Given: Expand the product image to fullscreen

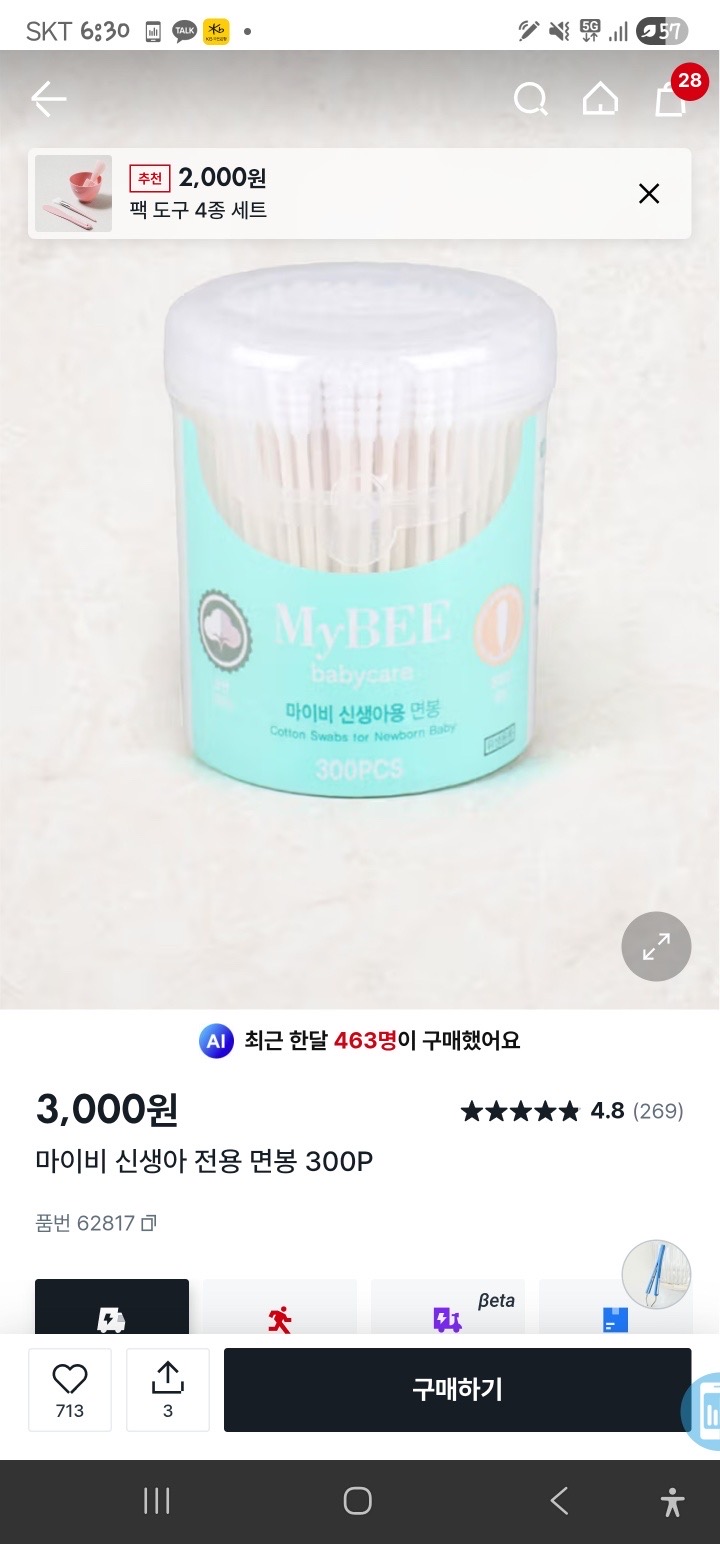Looking at the screenshot, I should click(656, 946).
